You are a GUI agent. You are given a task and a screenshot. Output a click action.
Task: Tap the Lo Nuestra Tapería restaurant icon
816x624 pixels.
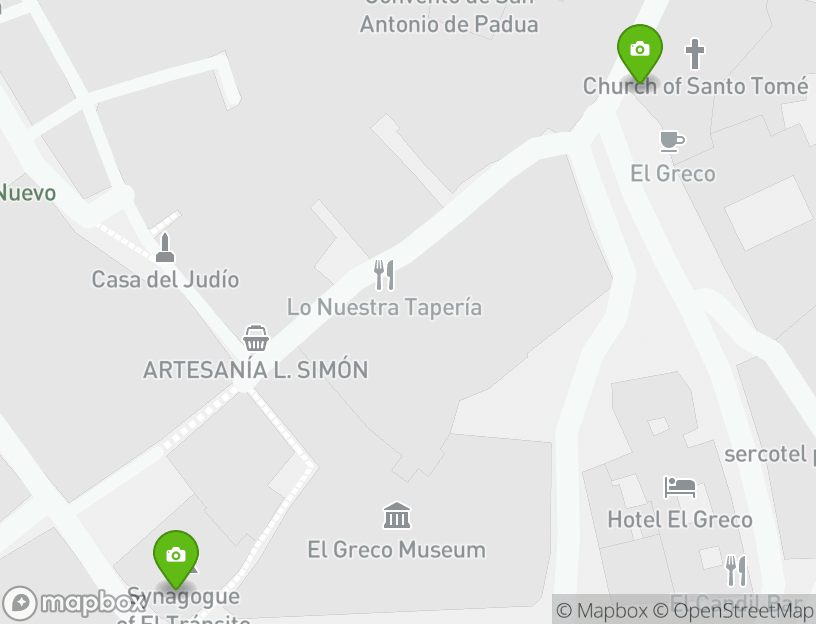coord(384,273)
